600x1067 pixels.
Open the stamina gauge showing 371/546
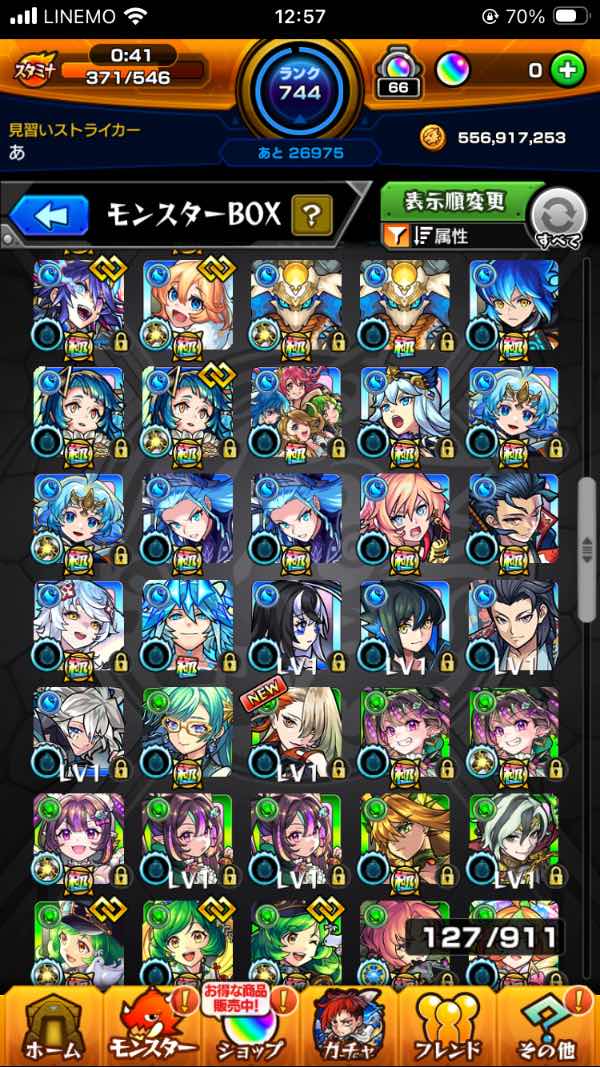click(x=132, y=72)
